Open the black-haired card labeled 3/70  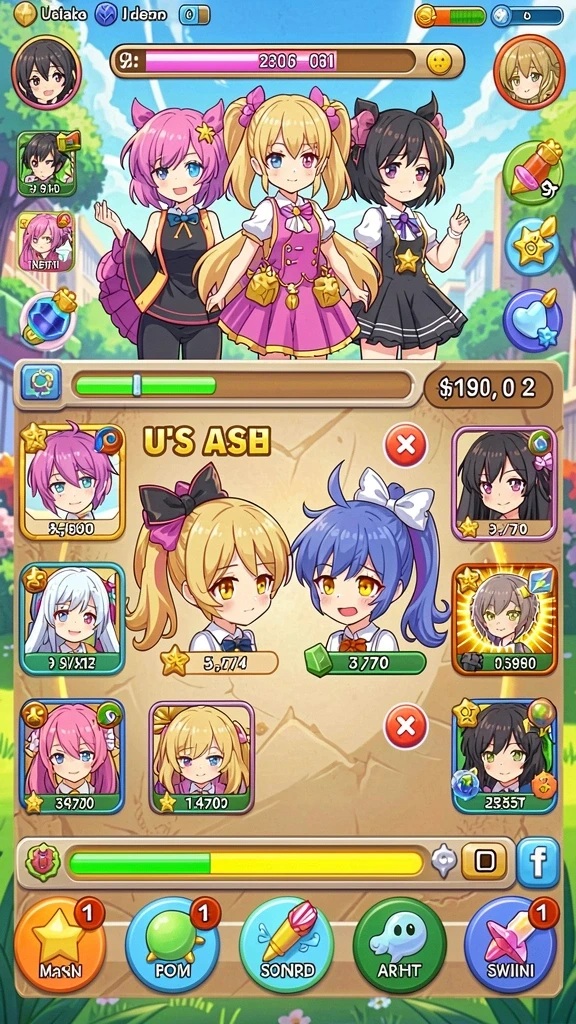(x=504, y=484)
